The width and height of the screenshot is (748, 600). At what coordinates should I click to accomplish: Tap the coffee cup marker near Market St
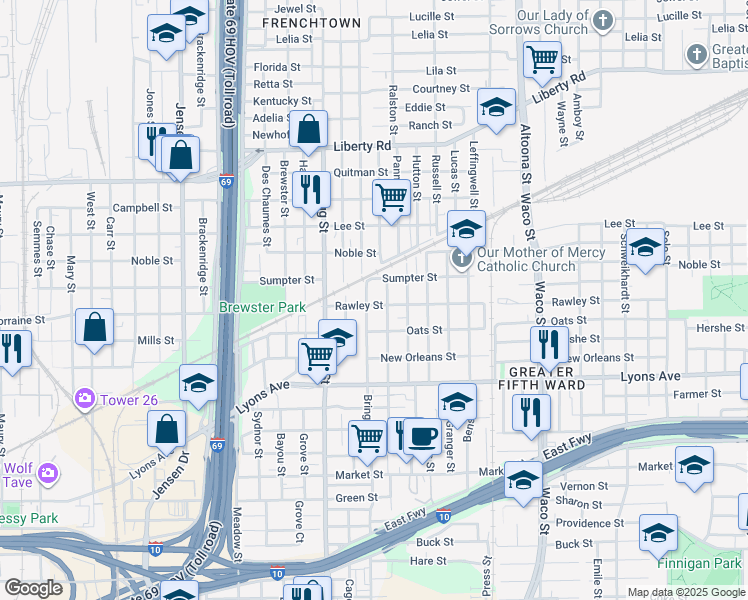pyautogui.click(x=422, y=437)
